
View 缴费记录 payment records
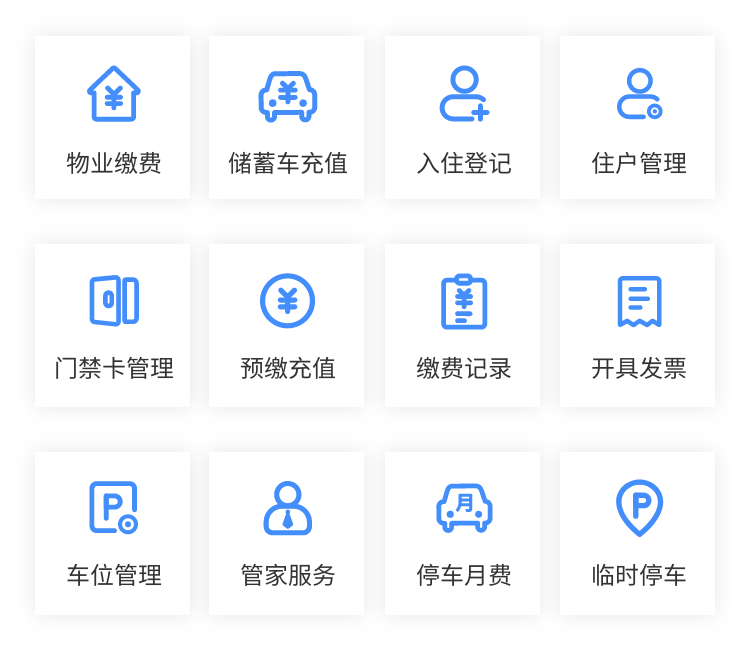pyautogui.click(x=462, y=325)
